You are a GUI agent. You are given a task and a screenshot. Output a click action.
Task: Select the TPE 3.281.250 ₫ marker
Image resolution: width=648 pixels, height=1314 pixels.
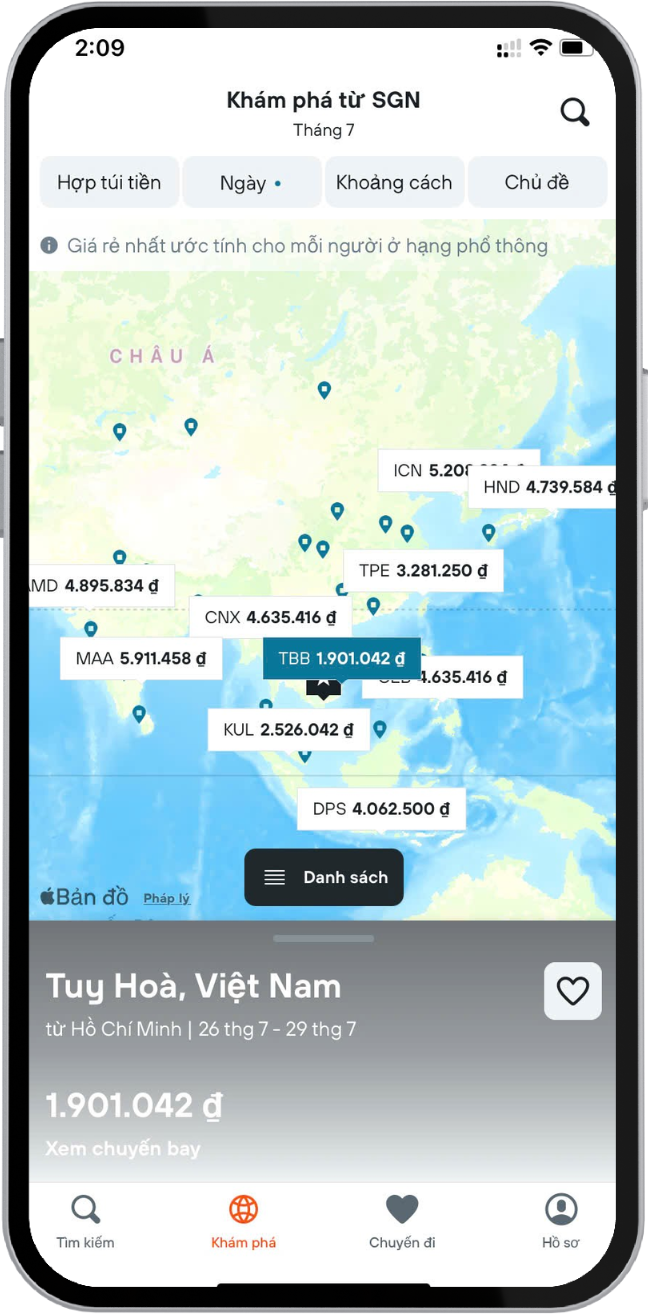pos(422,571)
